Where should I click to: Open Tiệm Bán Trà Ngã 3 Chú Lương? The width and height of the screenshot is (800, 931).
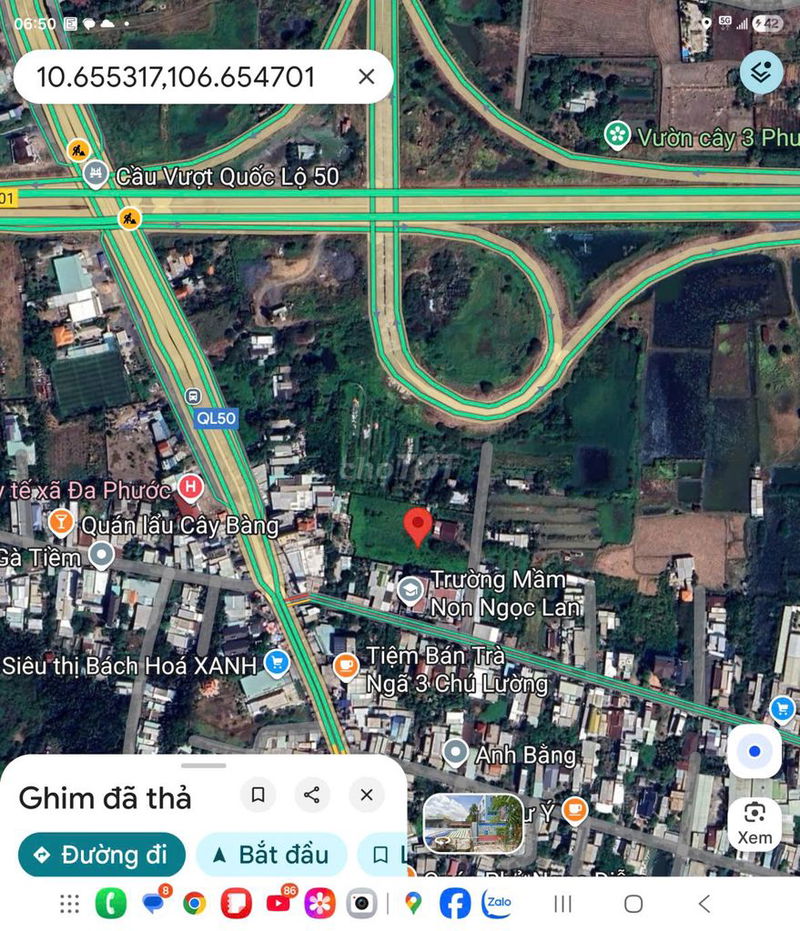[346, 664]
